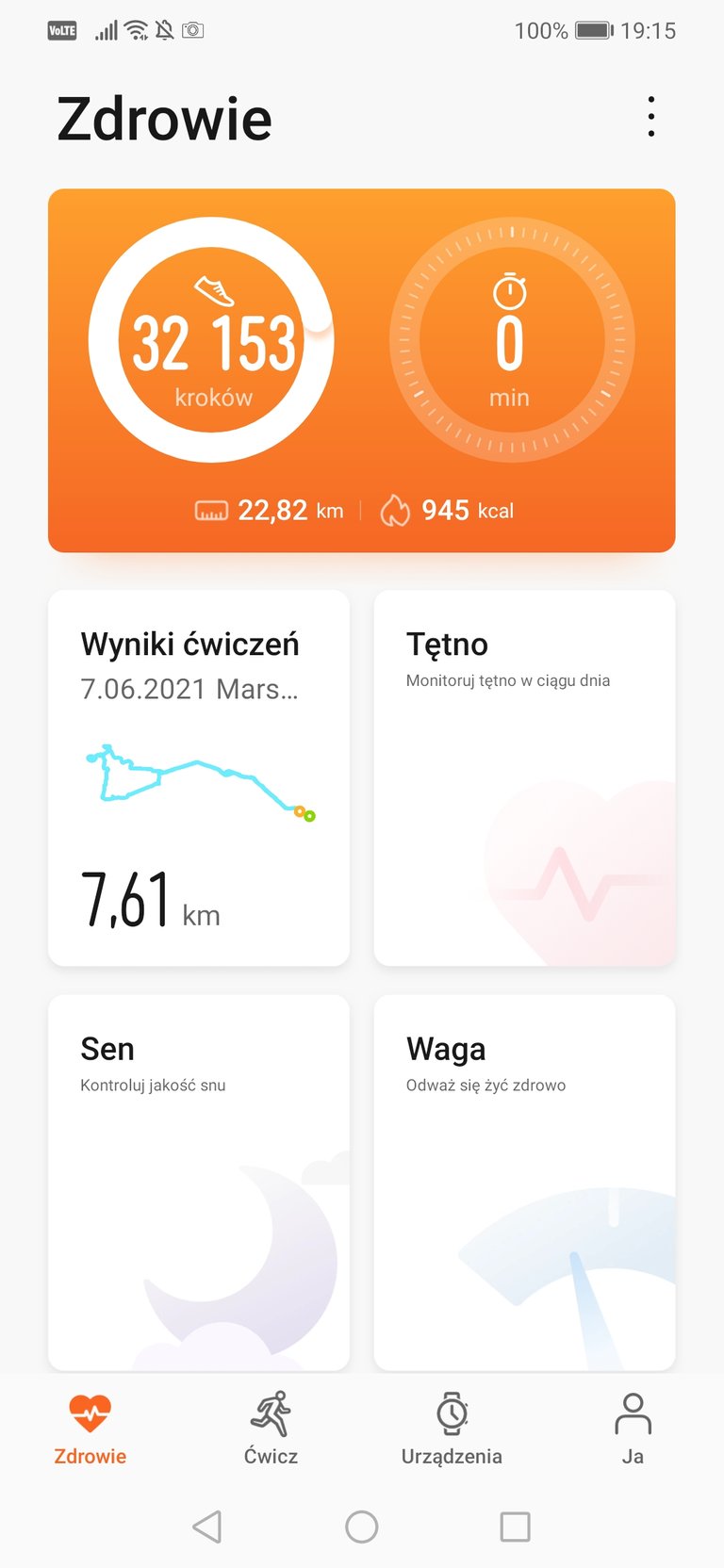Switch to the Ćwicz tab
Image resolution: width=724 pixels, height=1568 pixels.
pos(271,1429)
